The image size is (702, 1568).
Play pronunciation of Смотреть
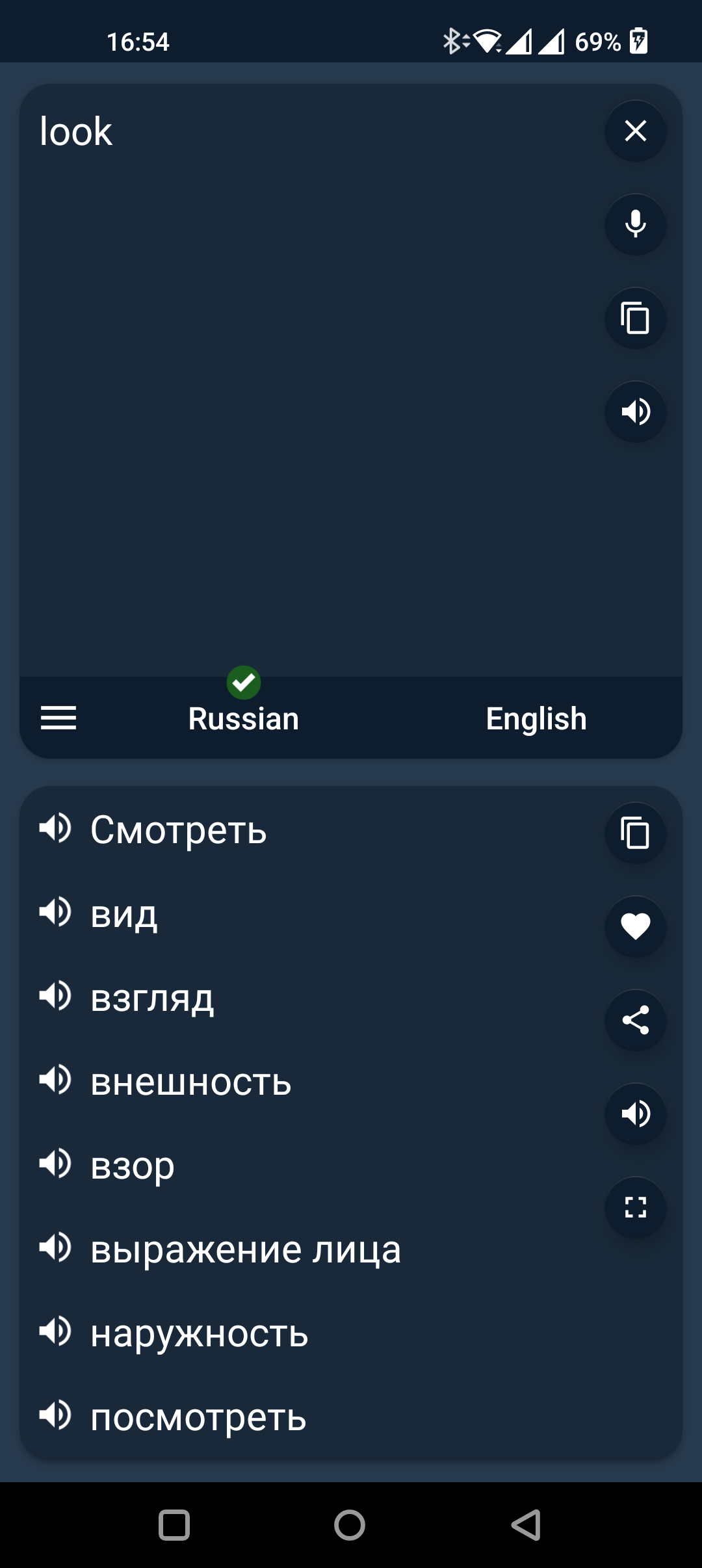[55, 828]
